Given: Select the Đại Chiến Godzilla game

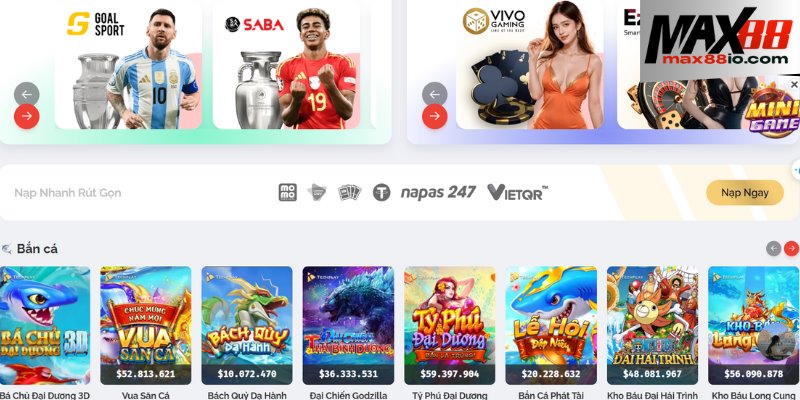Looking at the screenshot, I should click(348, 325).
